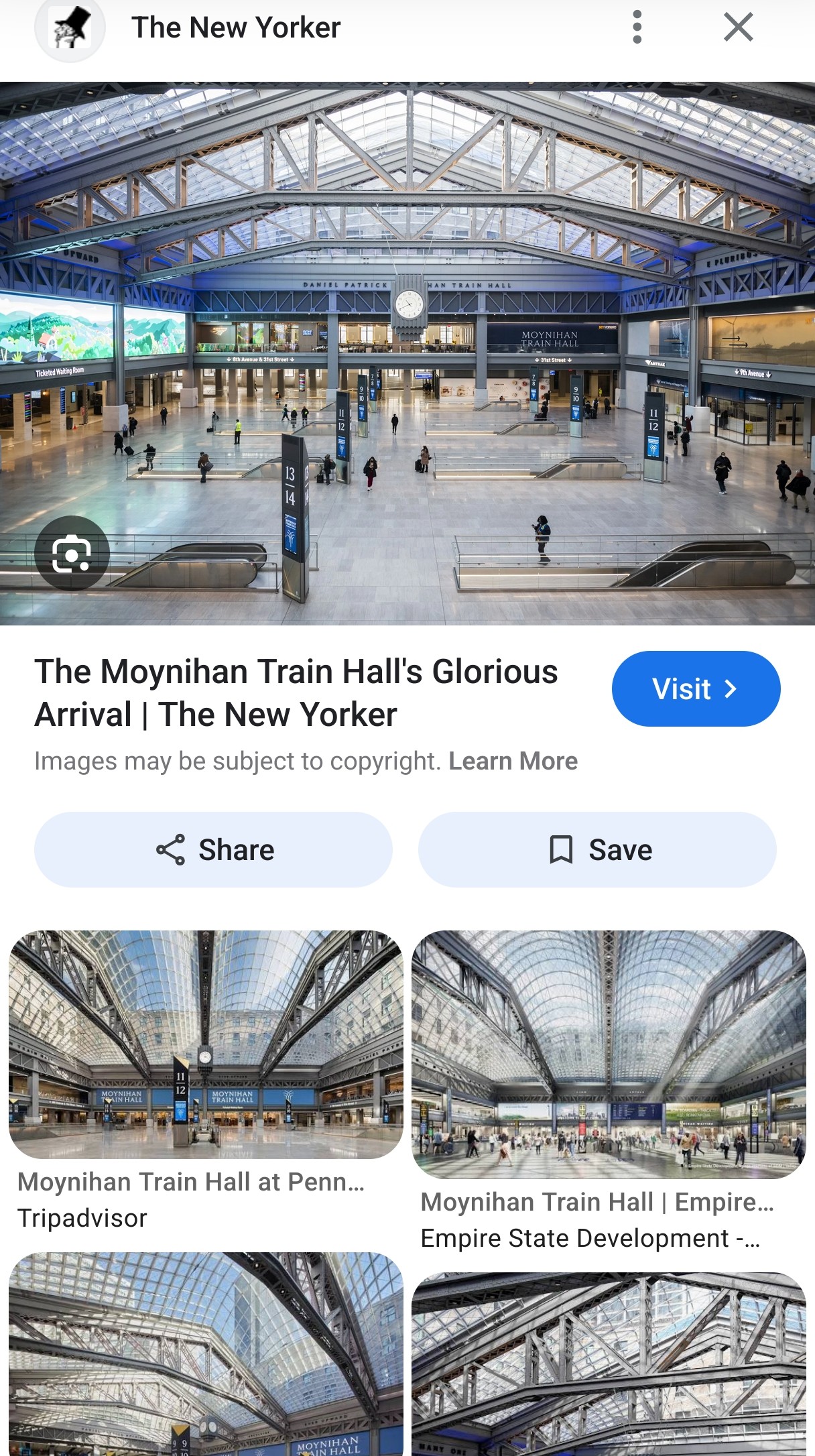Save this image to collections
The image size is (815, 1456).
click(597, 849)
